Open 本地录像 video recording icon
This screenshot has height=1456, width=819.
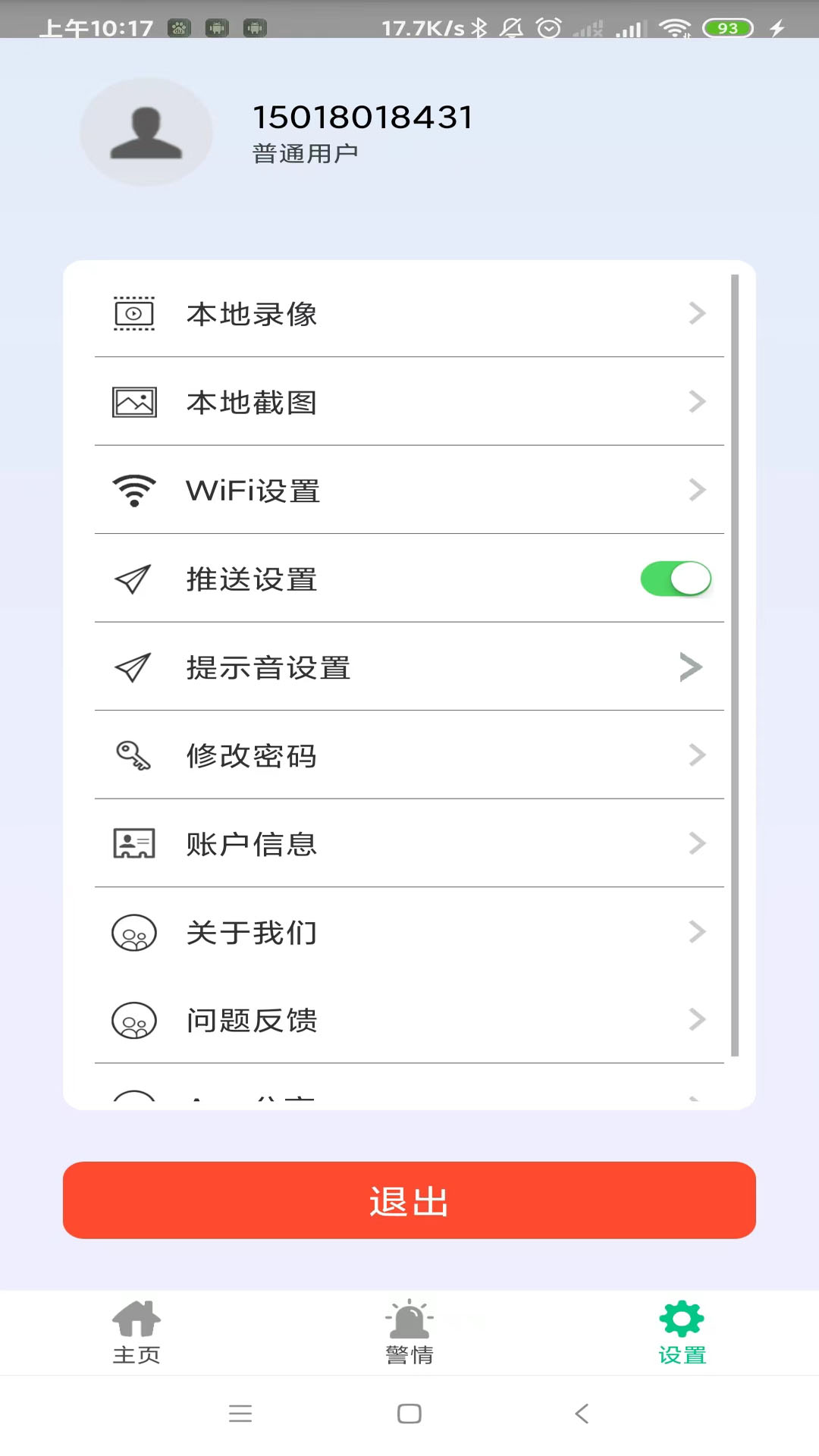tap(133, 313)
